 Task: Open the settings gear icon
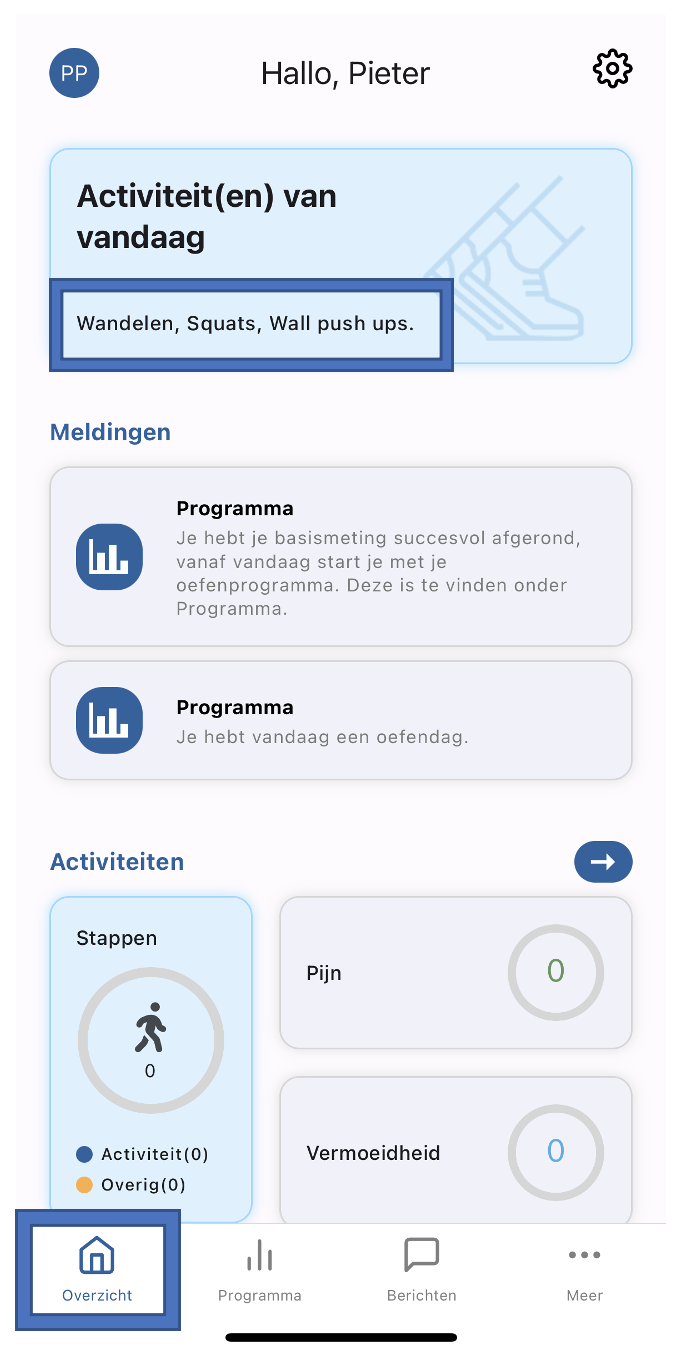tap(612, 69)
